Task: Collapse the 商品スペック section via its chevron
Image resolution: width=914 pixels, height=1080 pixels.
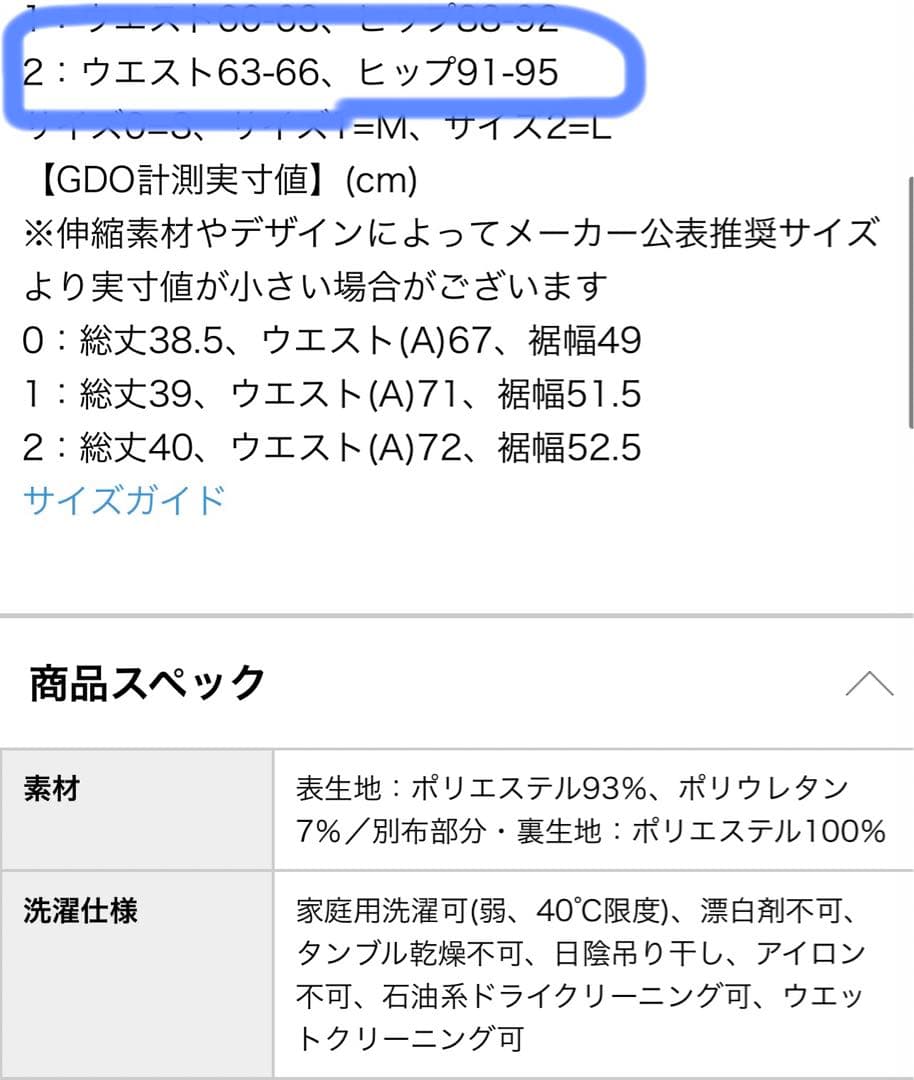Action: [x=867, y=680]
